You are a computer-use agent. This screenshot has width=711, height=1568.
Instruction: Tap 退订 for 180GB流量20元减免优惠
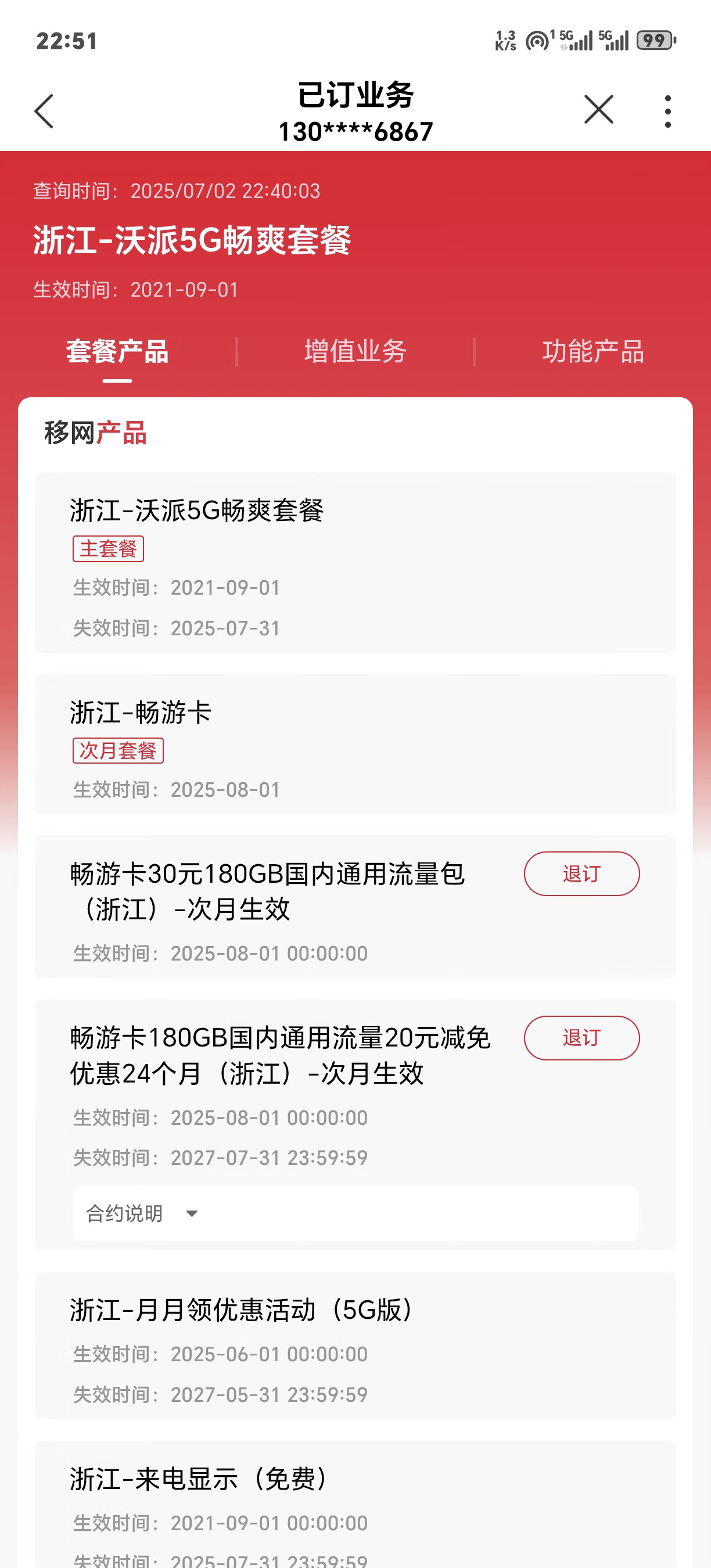[x=581, y=1038]
